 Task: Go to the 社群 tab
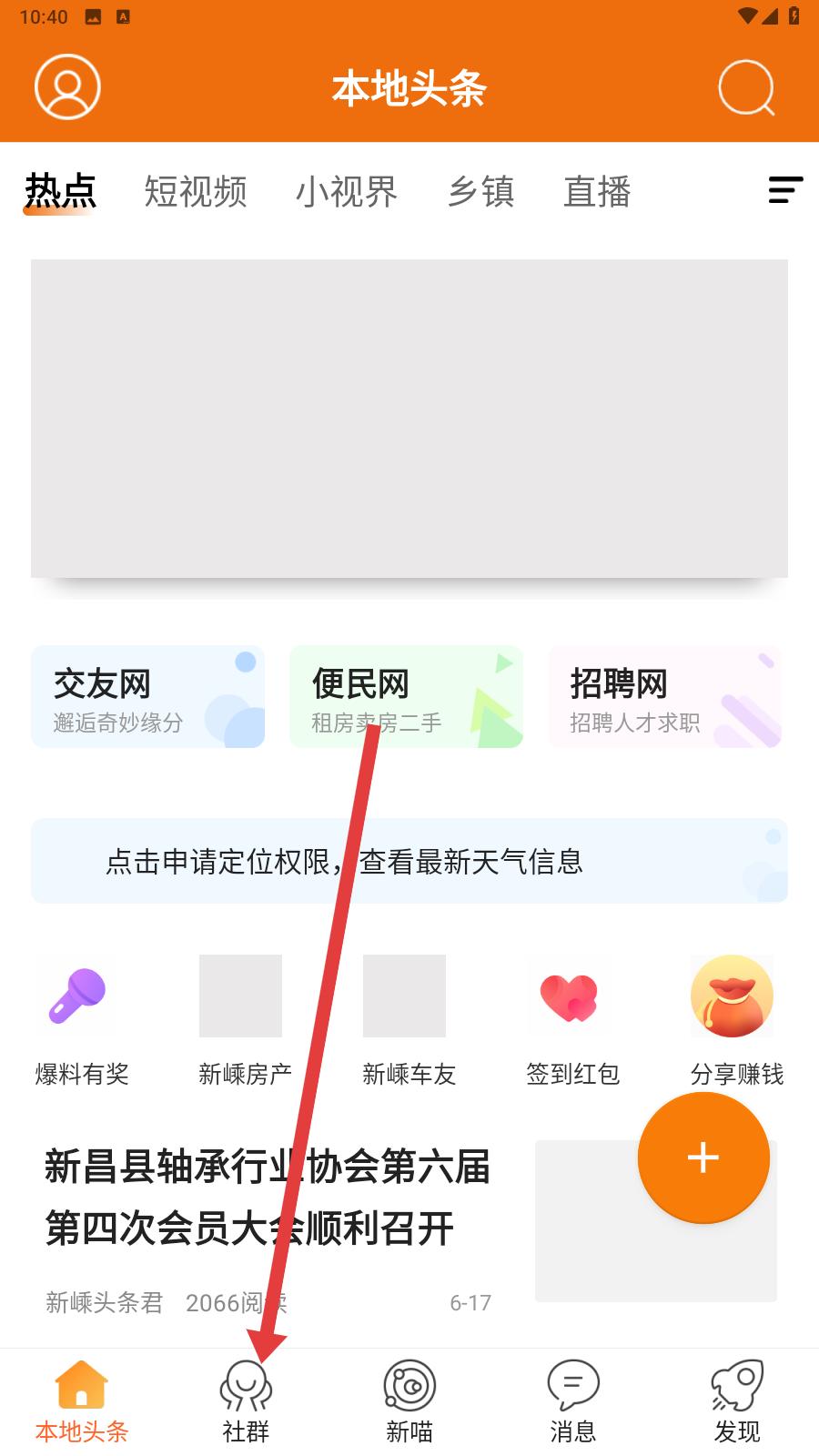246,1401
